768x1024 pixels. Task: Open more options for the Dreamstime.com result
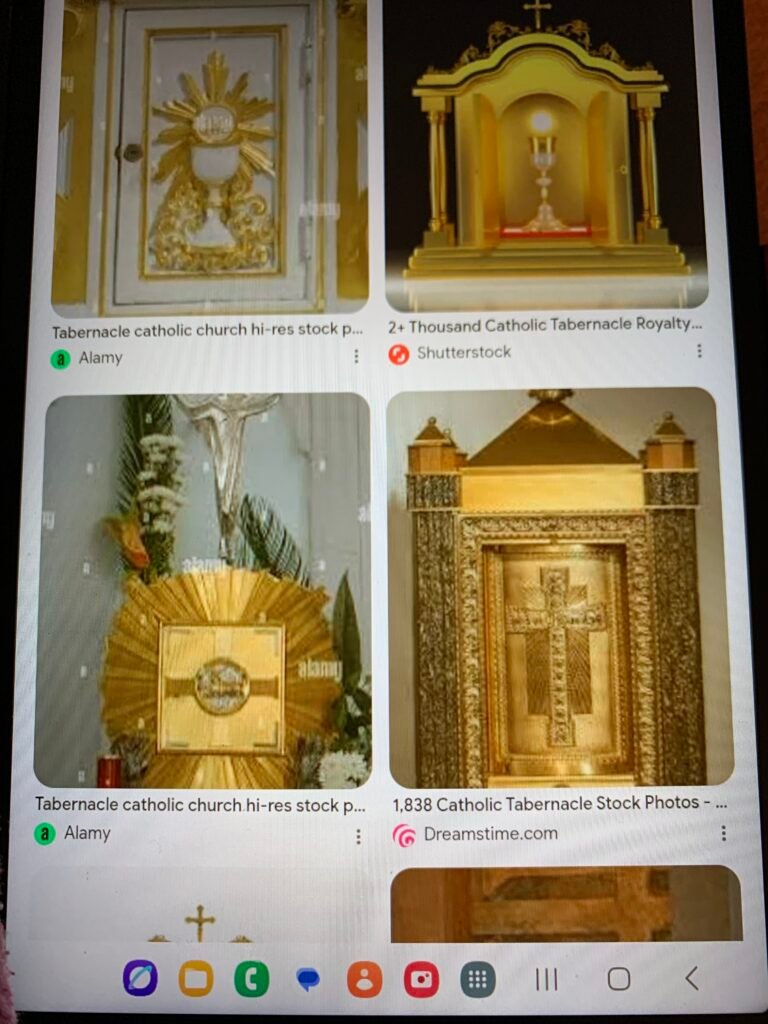click(722, 833)
